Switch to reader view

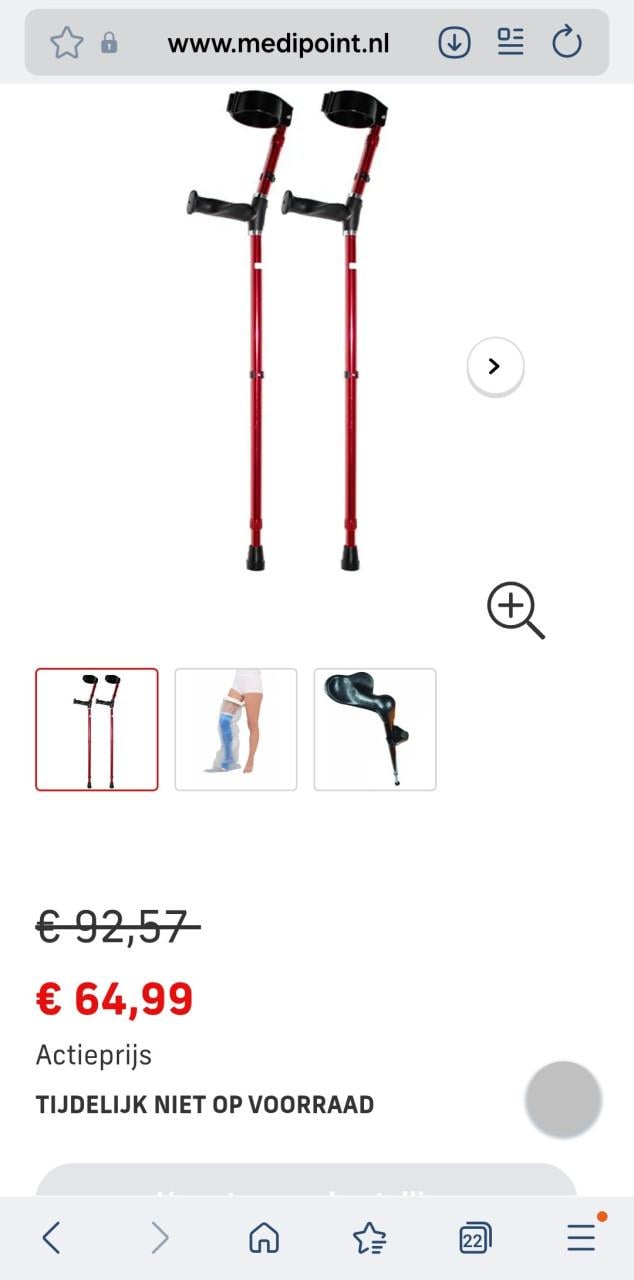click(511, 42)
